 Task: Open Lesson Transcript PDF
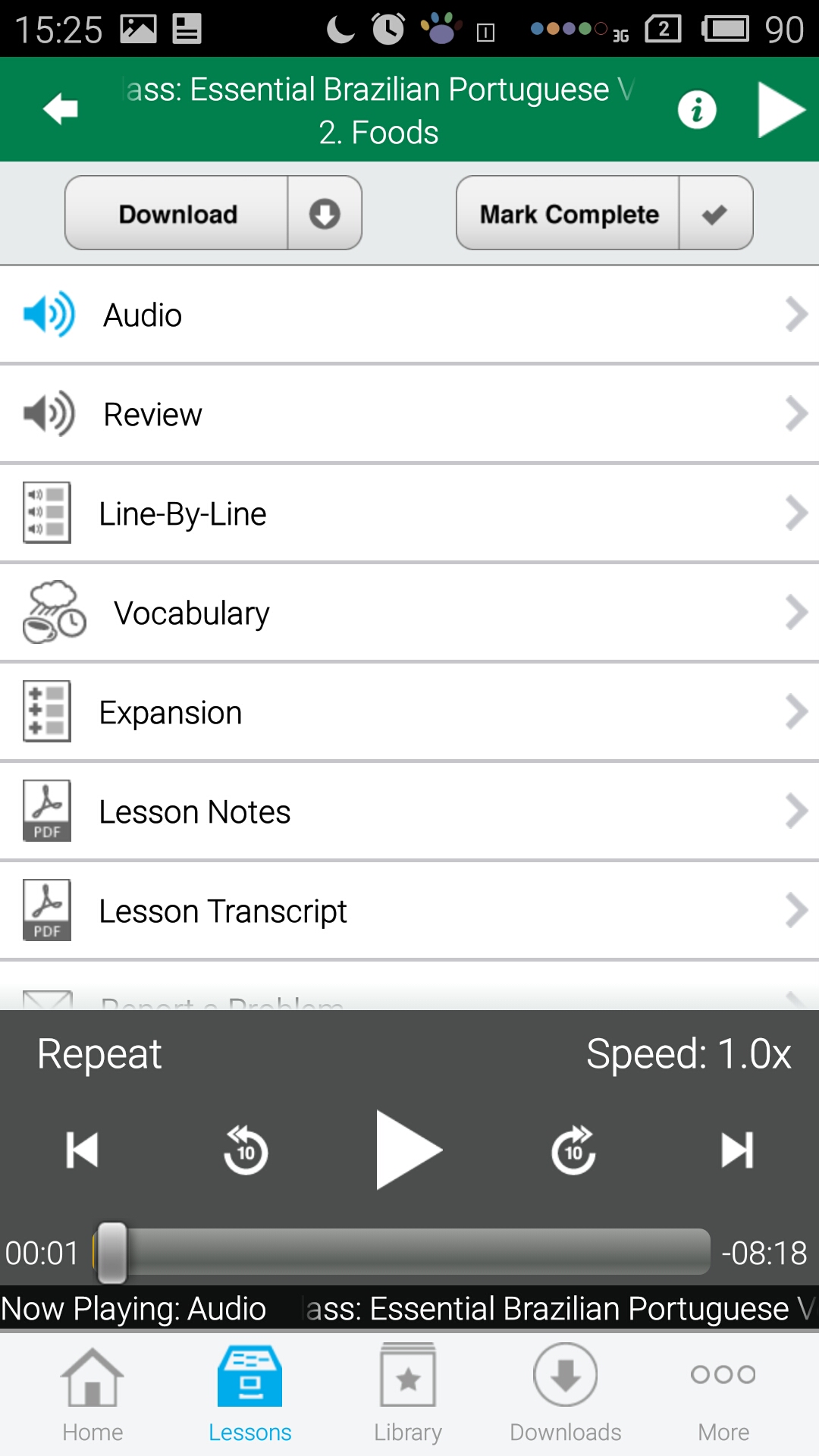click(409, 911)
